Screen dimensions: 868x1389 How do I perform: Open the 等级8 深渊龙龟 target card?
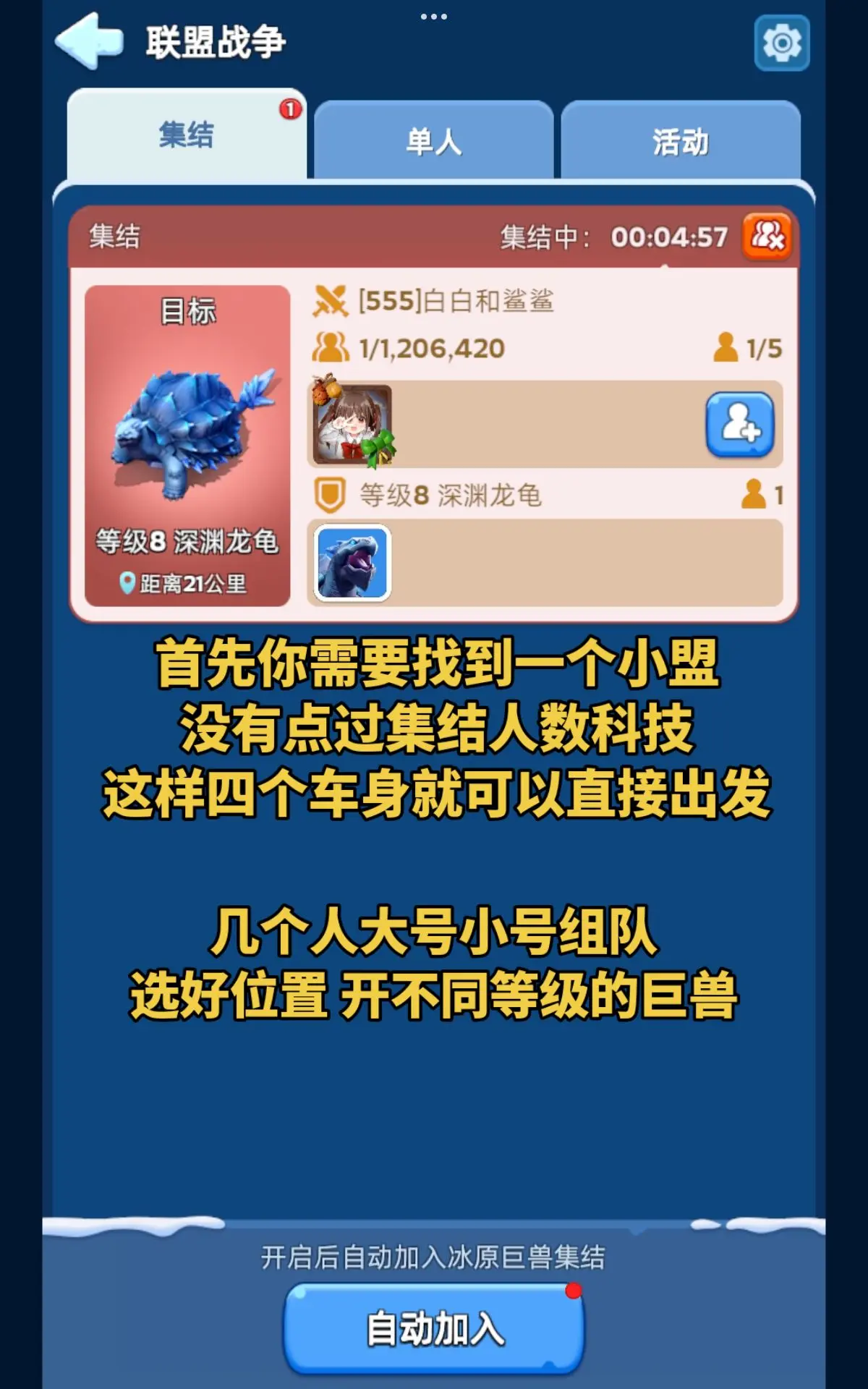click(x=187, y=446)
